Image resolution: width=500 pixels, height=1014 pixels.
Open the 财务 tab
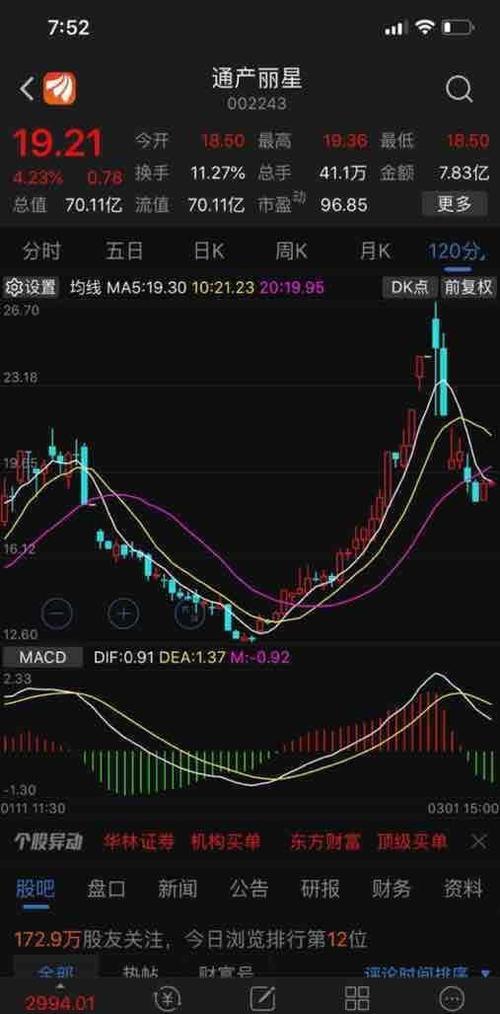(391, 889)
